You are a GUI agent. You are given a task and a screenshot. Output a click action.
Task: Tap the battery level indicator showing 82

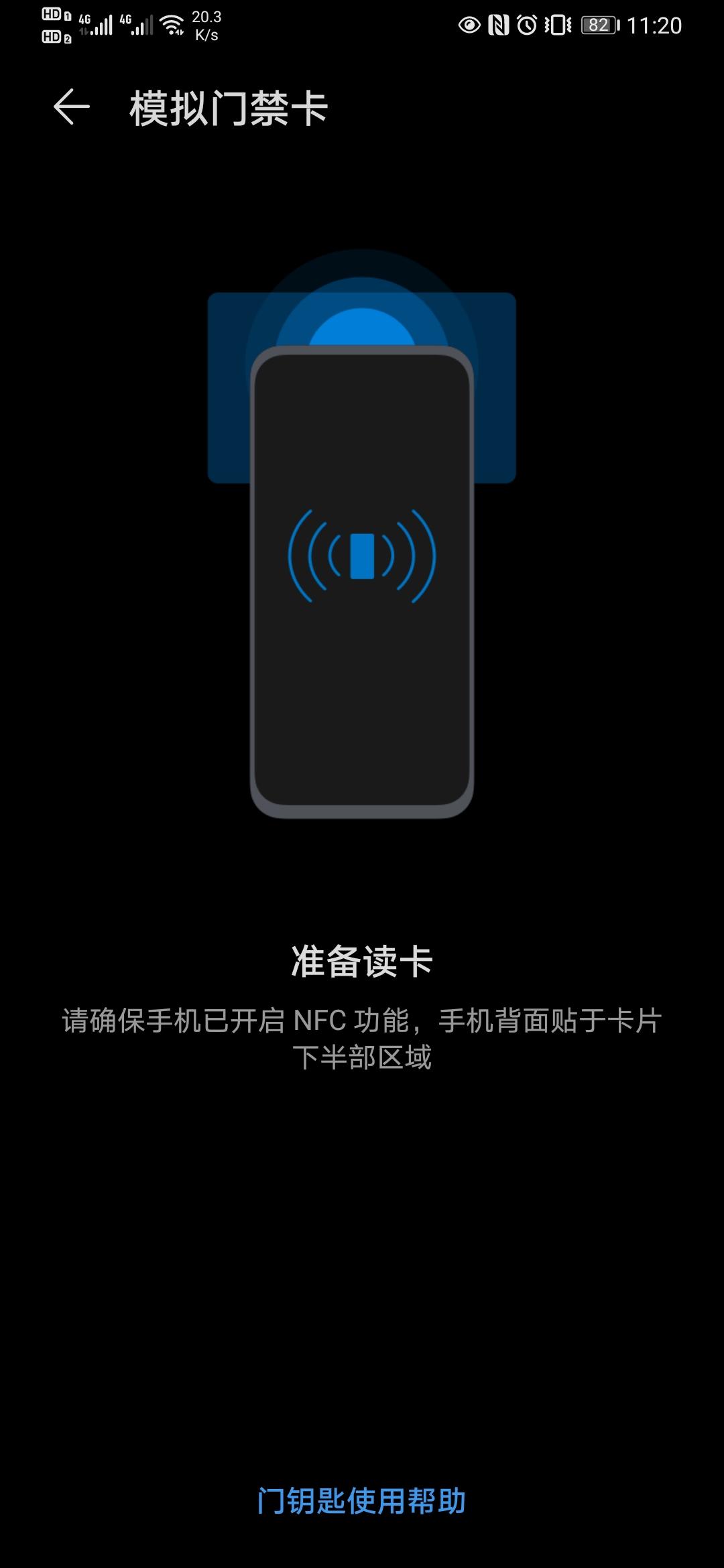[599, 25]
